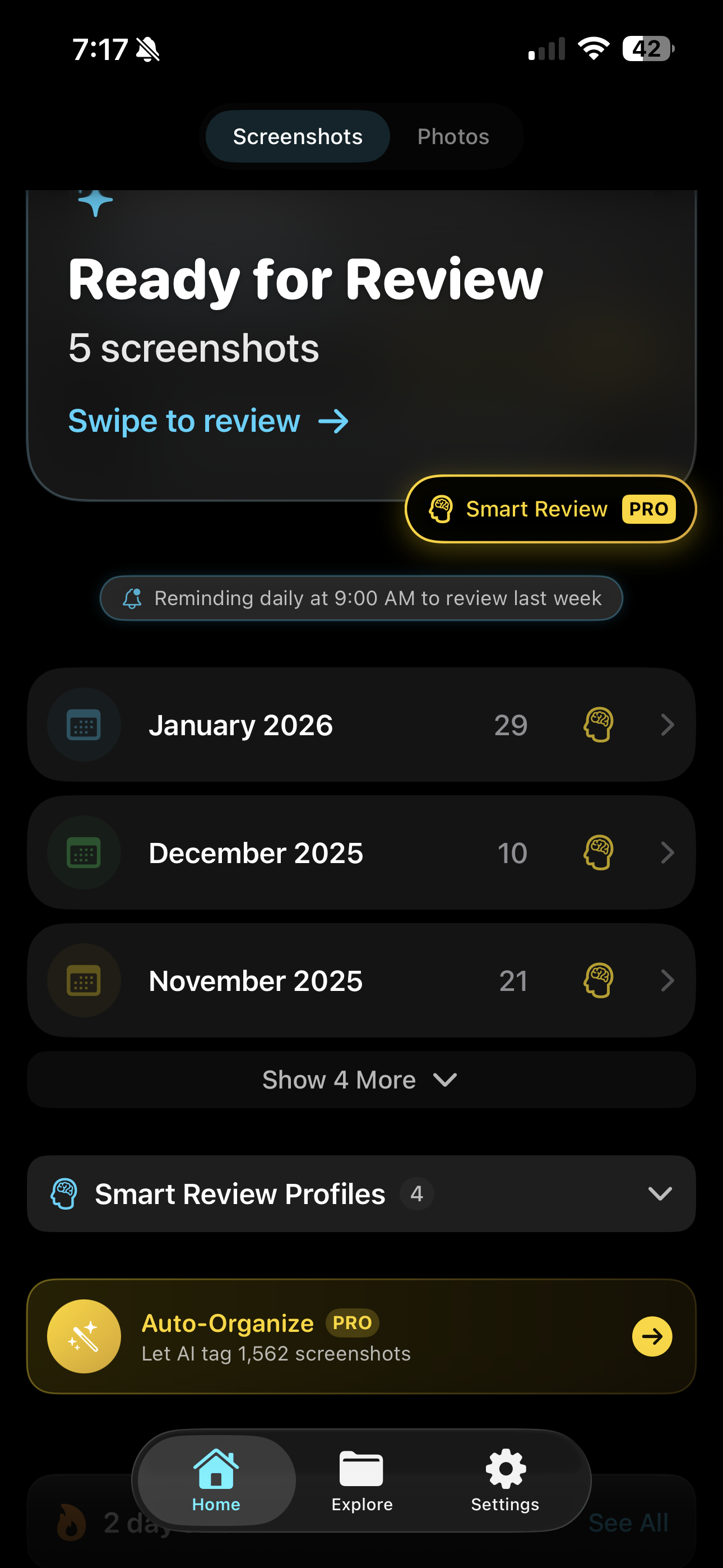This screenshot has width=723, height=1568.
Task: Expand the Smart Review Profiles section
Action: (x=661, y=1193)
